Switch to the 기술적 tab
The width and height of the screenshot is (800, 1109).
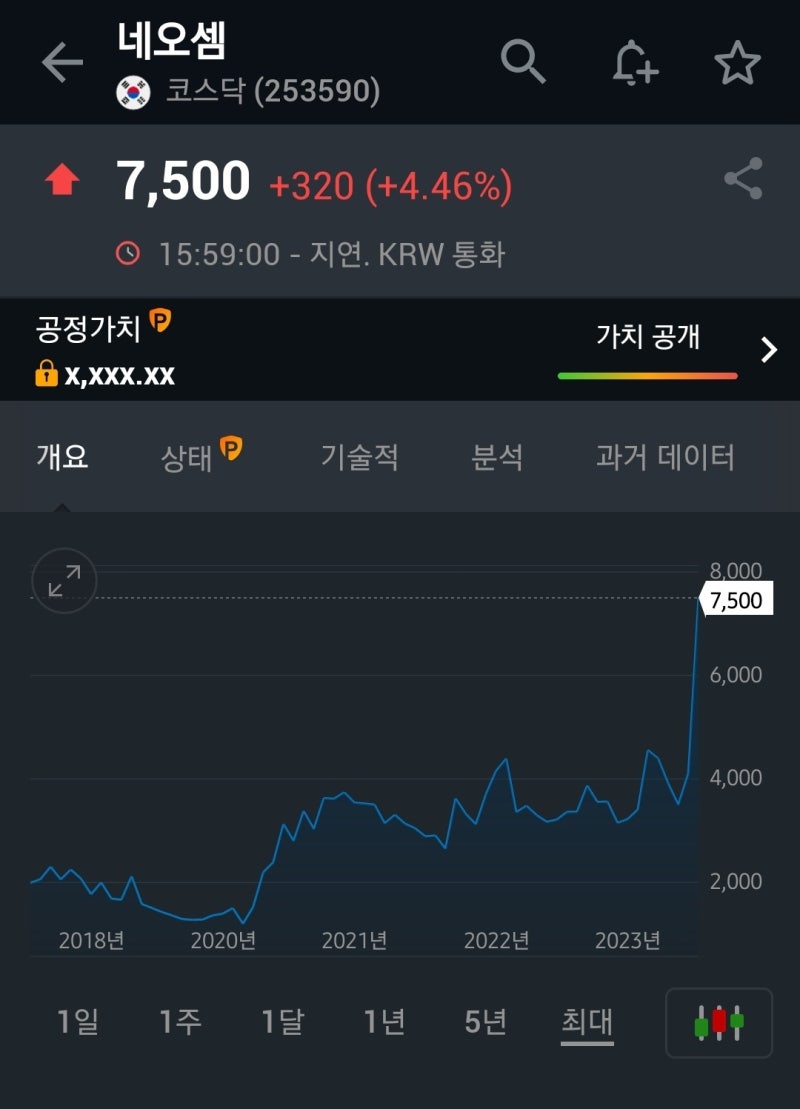point(359,457)
